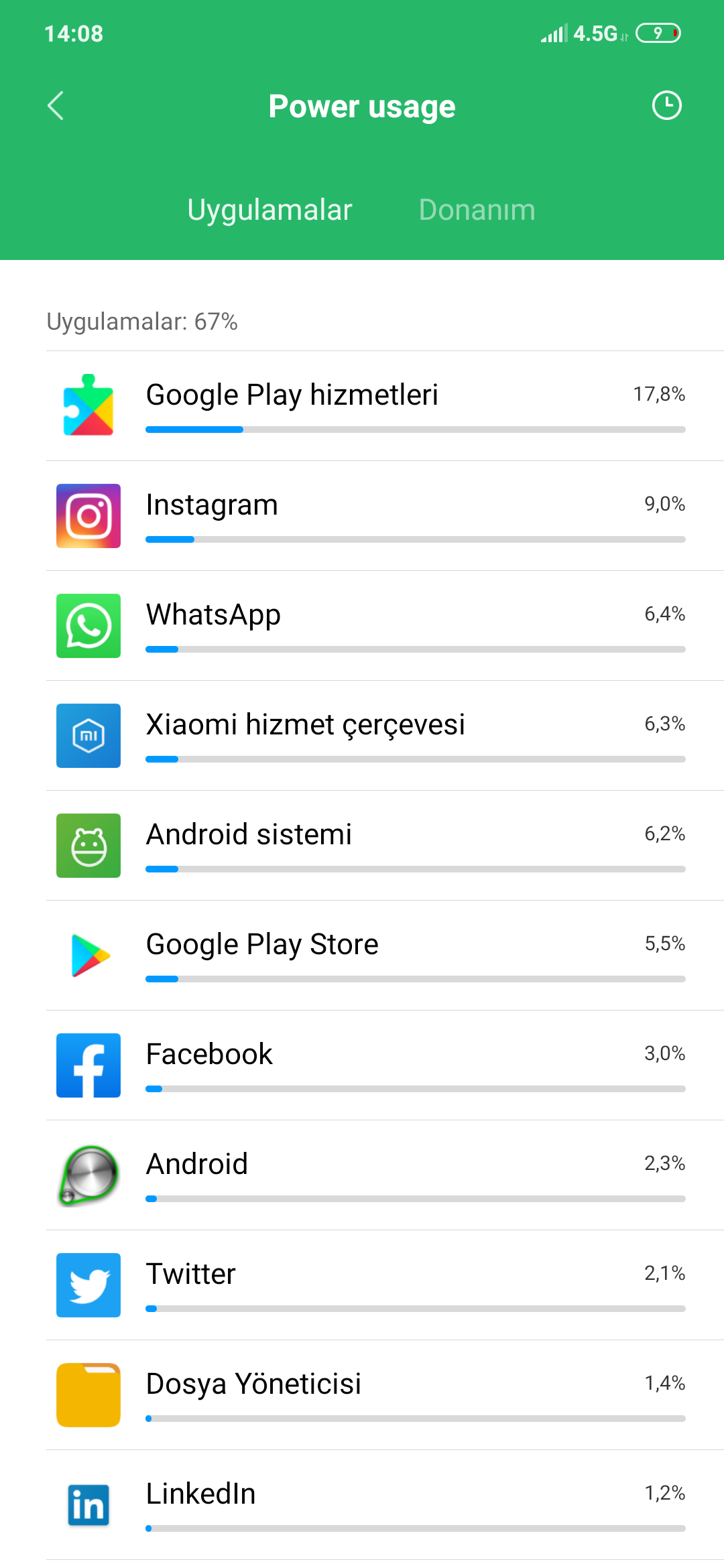Screen dimensions: 724x1568
Task: Select the Uygulamalar tab
Action: [269, 210]
